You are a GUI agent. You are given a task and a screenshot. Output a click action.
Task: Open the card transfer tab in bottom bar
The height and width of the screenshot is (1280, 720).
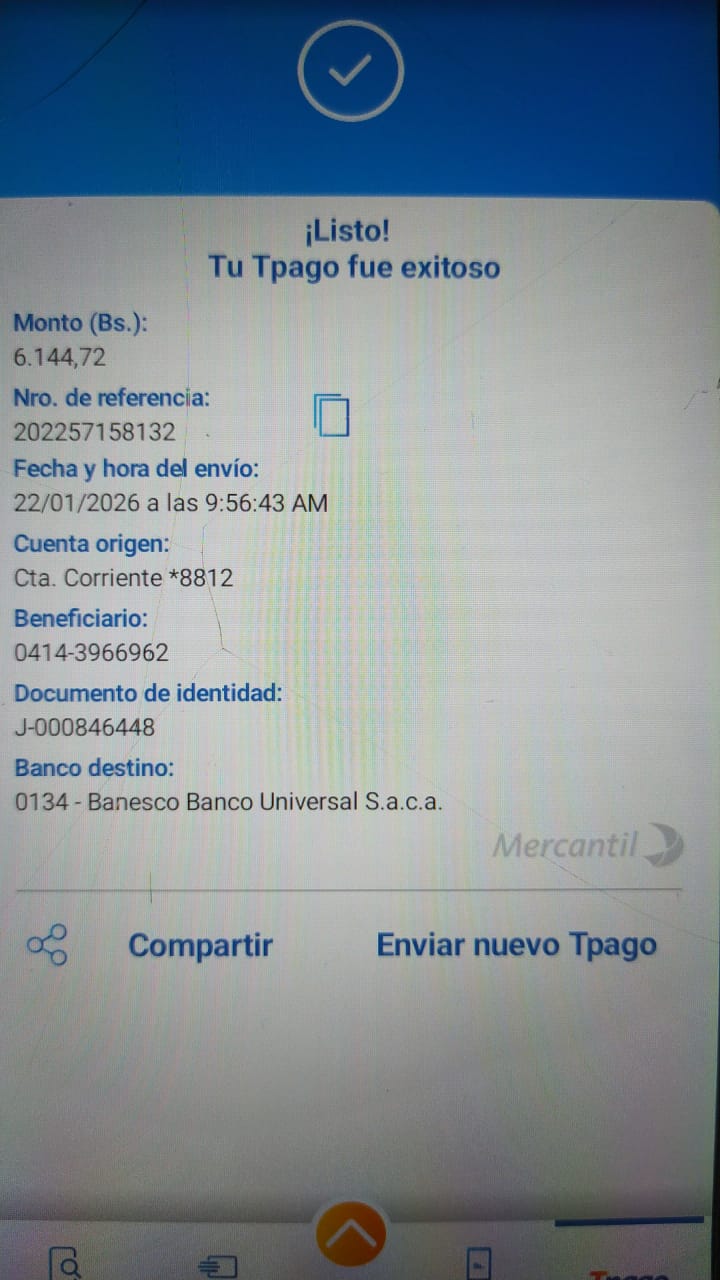(217, 1266)
